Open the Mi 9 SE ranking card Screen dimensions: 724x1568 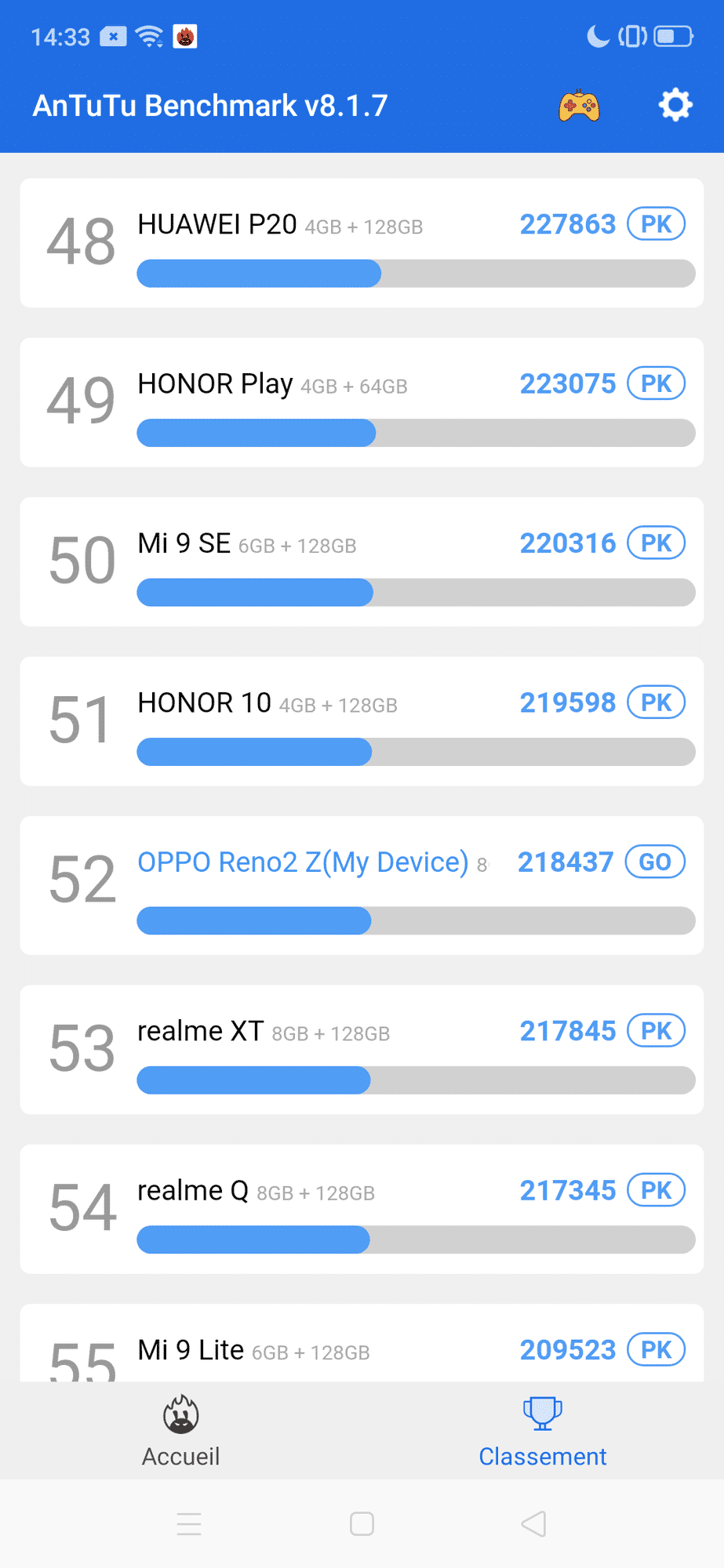pos(314,562)
